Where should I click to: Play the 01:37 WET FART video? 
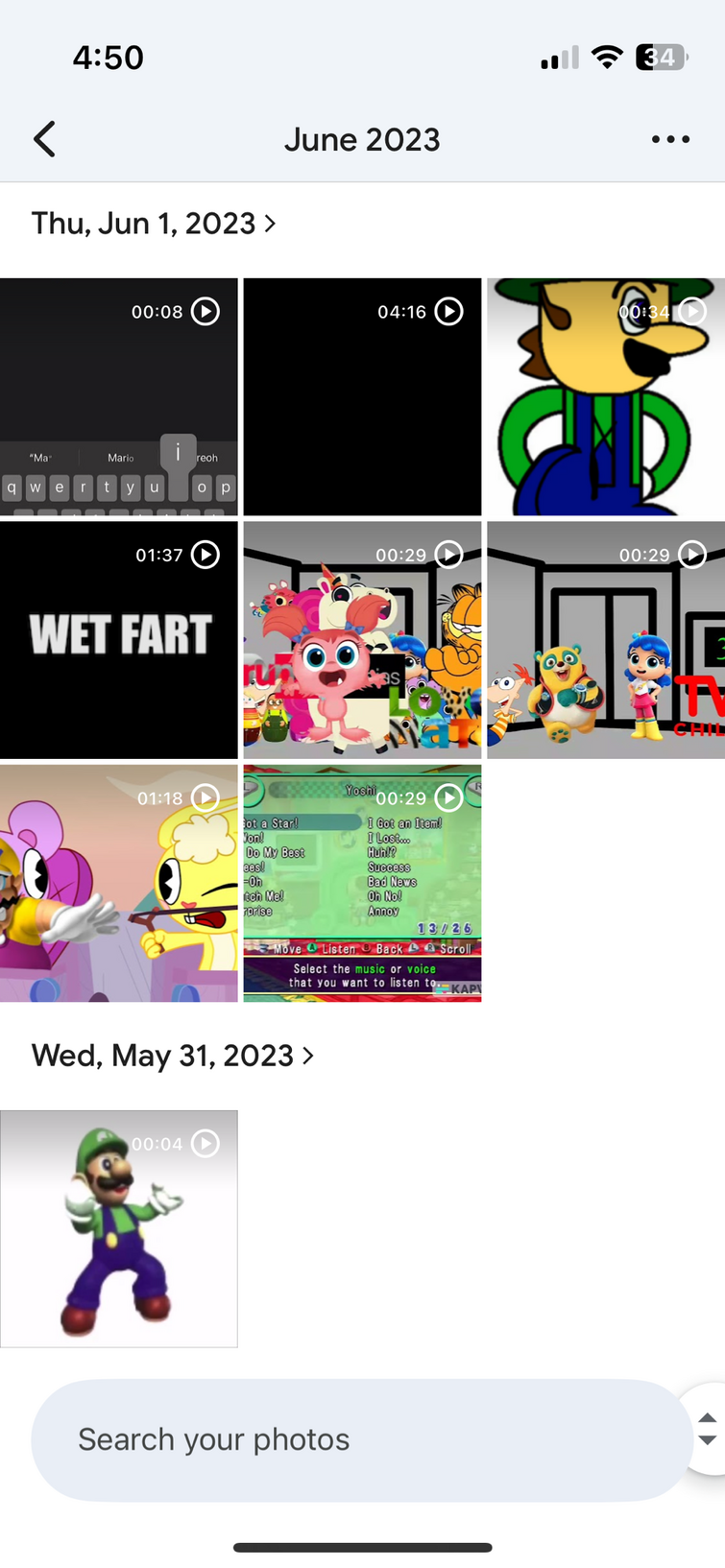pyautogui.click(x=119, y=640)
